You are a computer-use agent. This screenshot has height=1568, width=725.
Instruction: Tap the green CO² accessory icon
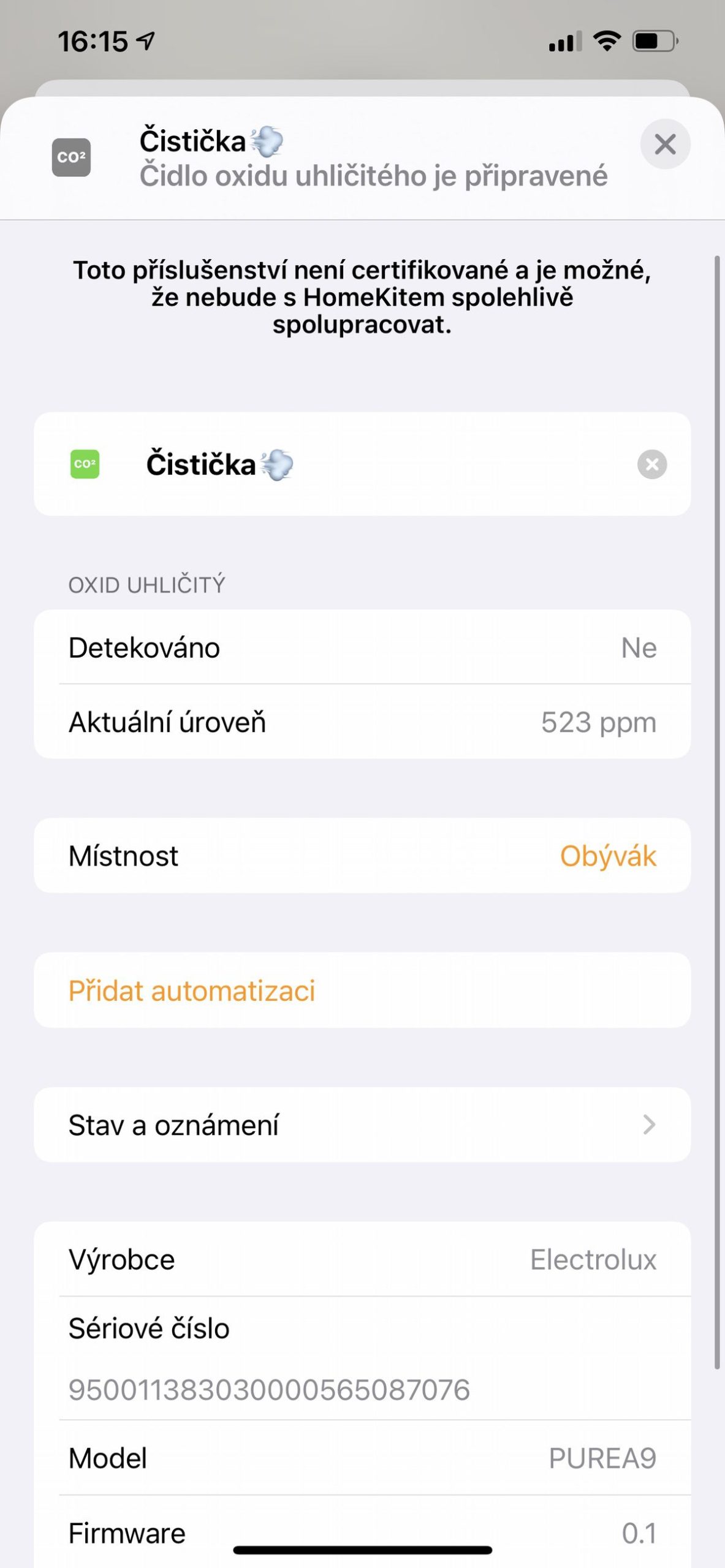click(x=85, y=464)
